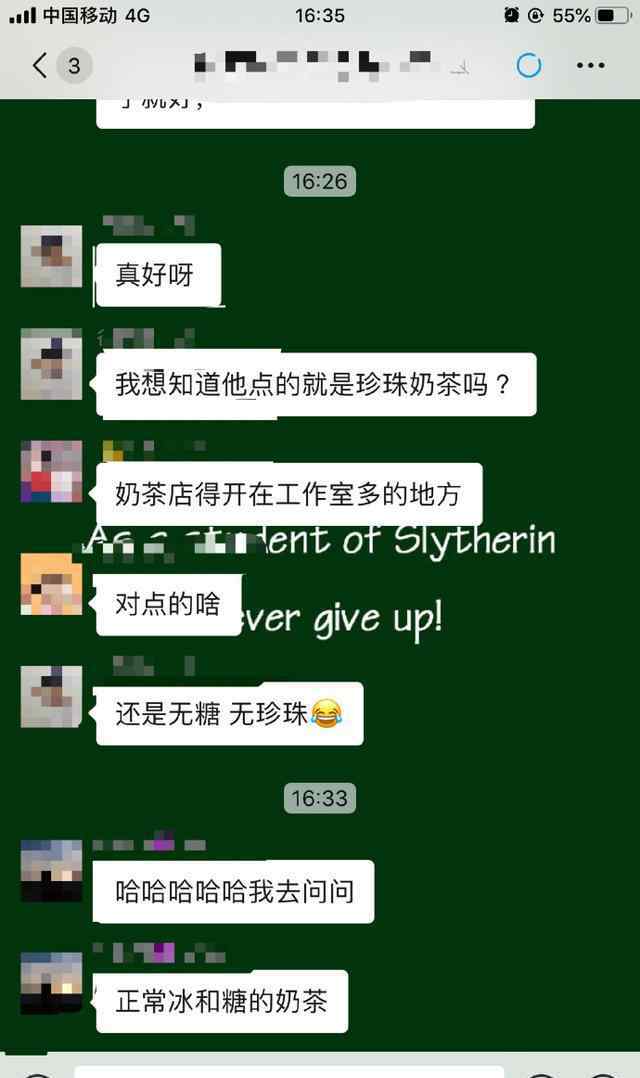
Task: Tap the blue circle icon in header
Action: 528,66
